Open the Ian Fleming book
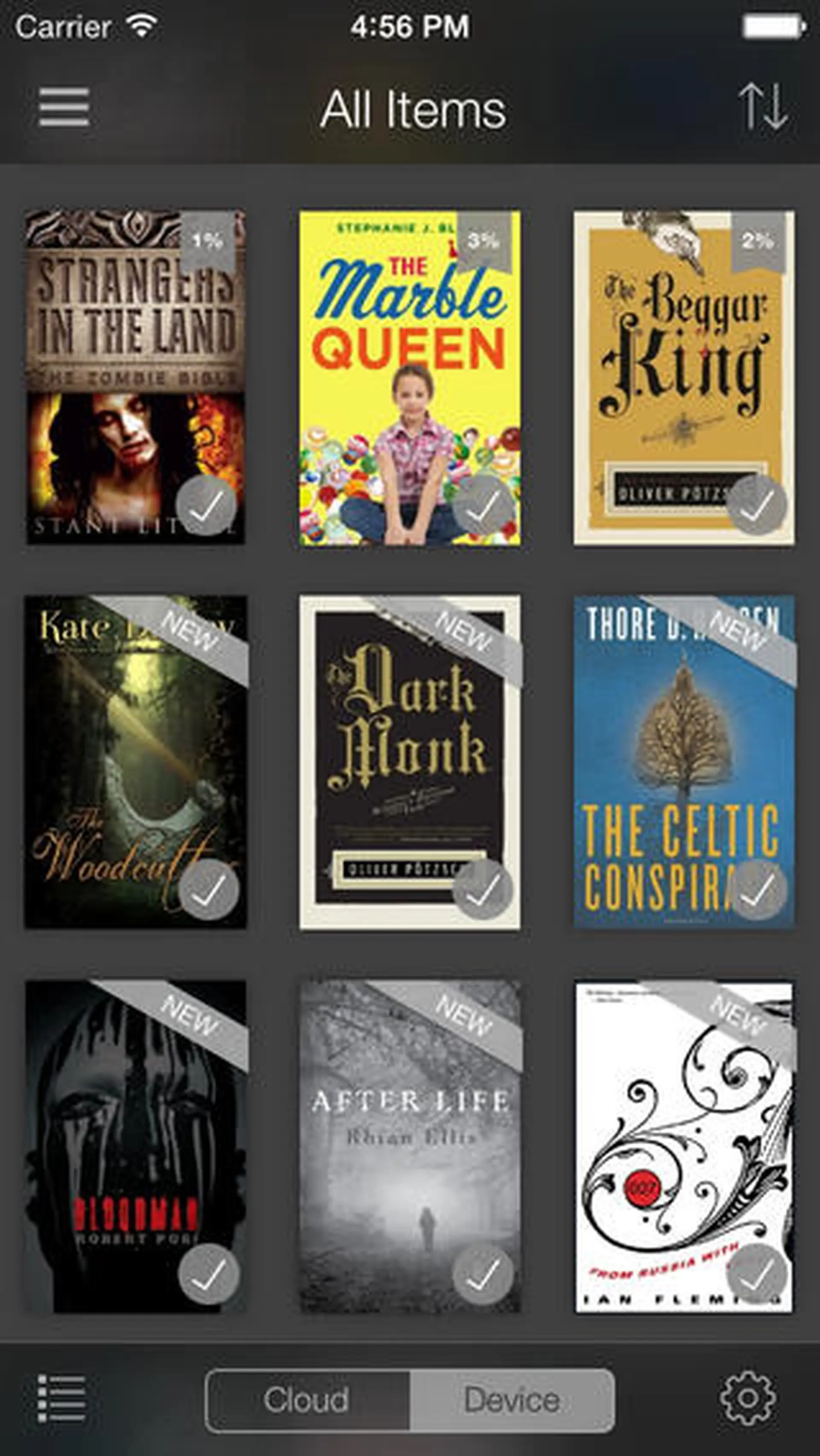Viewport: 820px width, 1456px height. [684, 1147]
